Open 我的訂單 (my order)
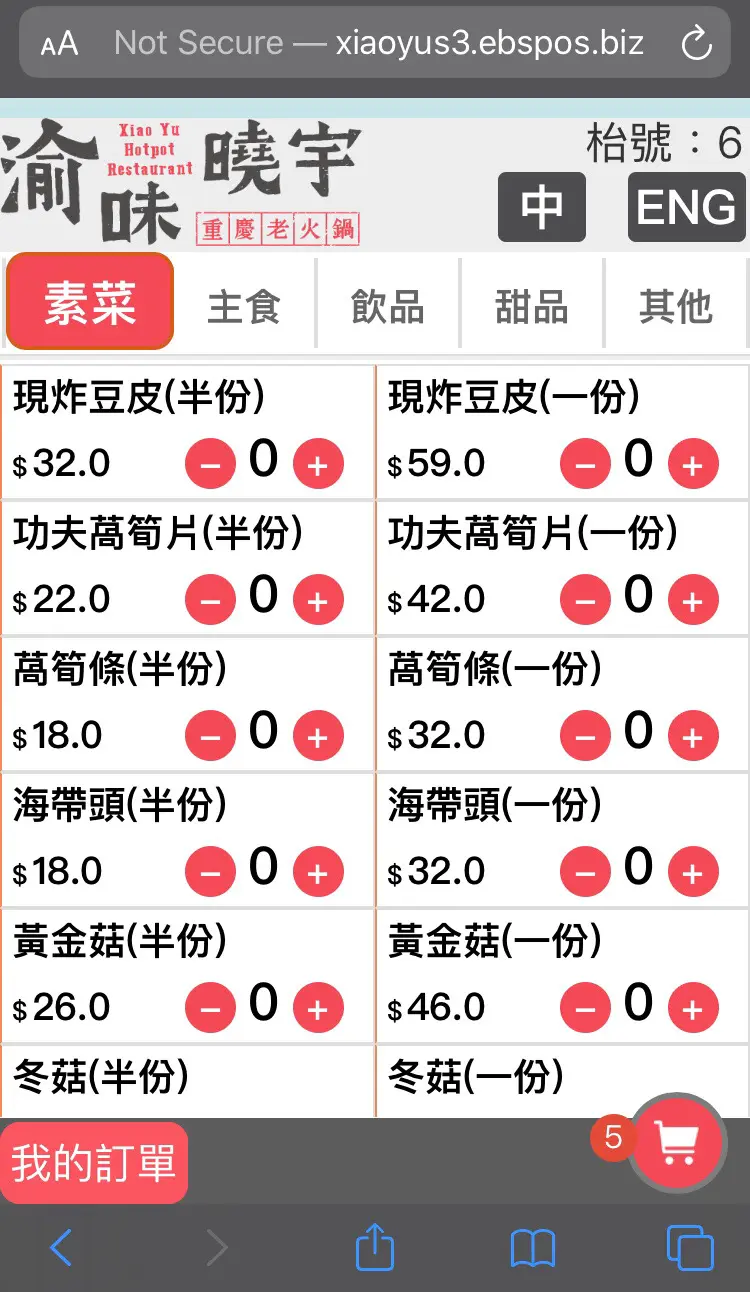 94,1163
